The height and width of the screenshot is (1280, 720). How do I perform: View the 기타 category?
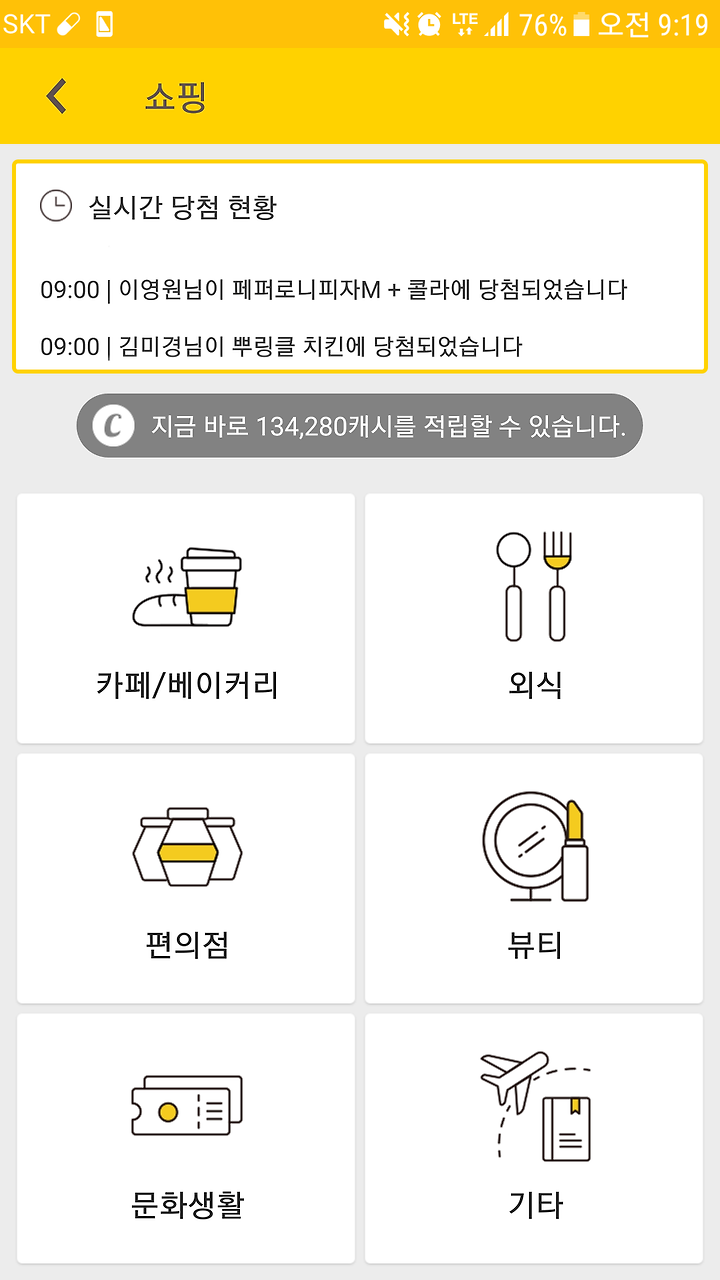coord(534,1138)
